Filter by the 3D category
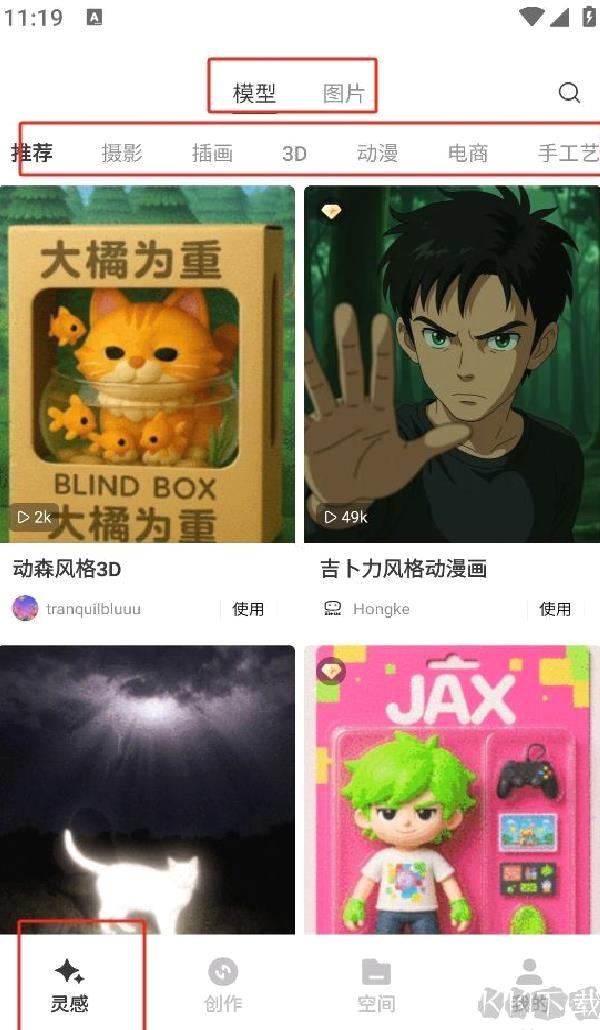This screenshot has width=600, height=1030. (294, 154)
